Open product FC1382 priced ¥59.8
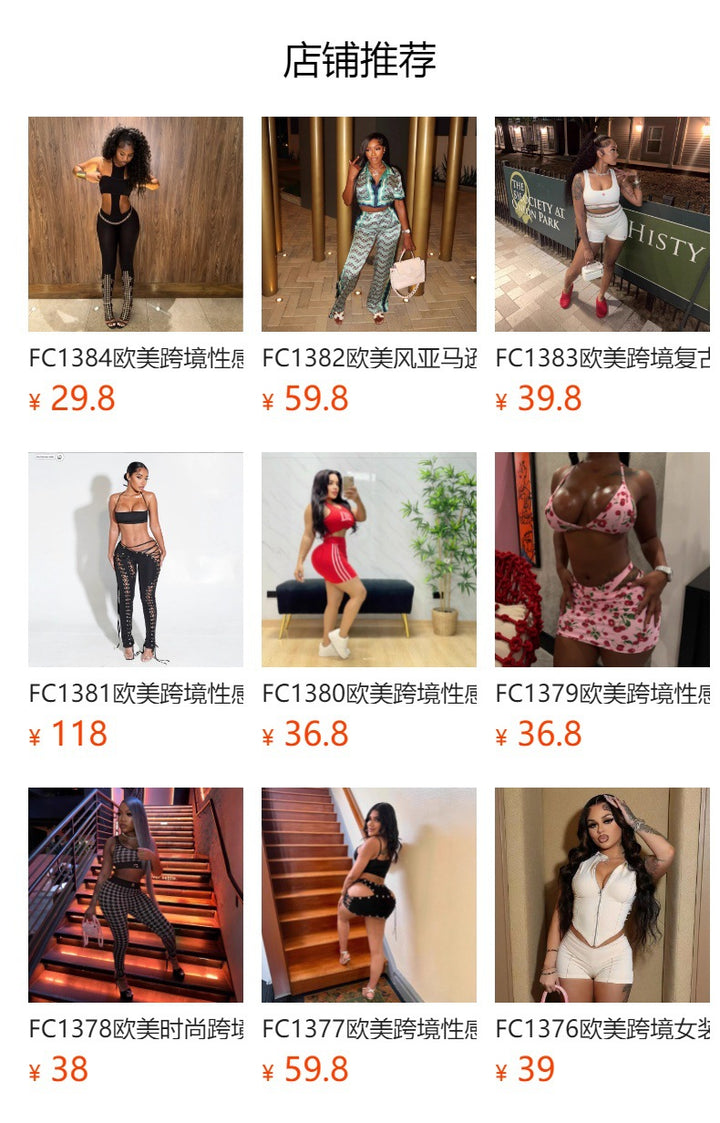 369,224
